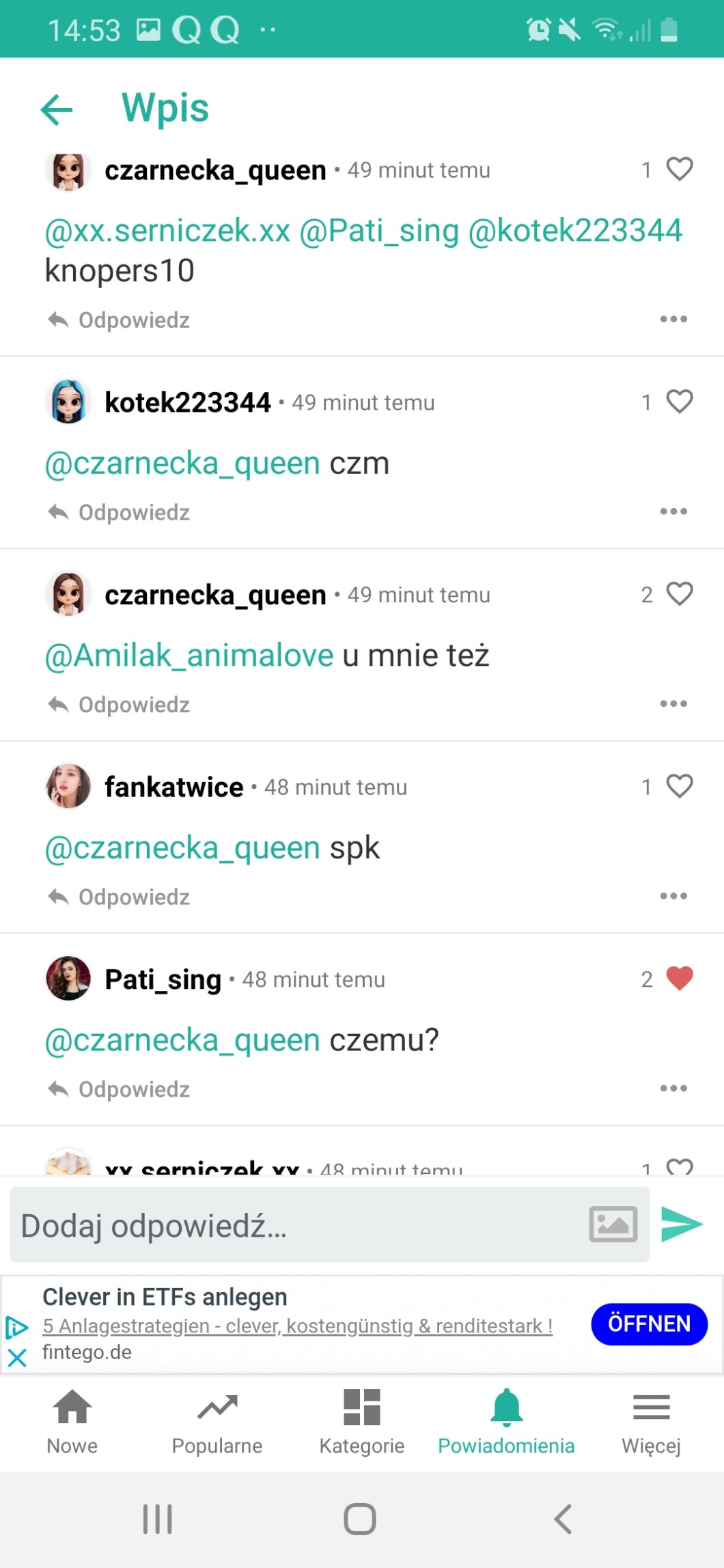Viewport: 724px width, 1568px height.
Task: Open the @kotek223344 mention in the knopers10 comment
Action: [x=575, y=231]
